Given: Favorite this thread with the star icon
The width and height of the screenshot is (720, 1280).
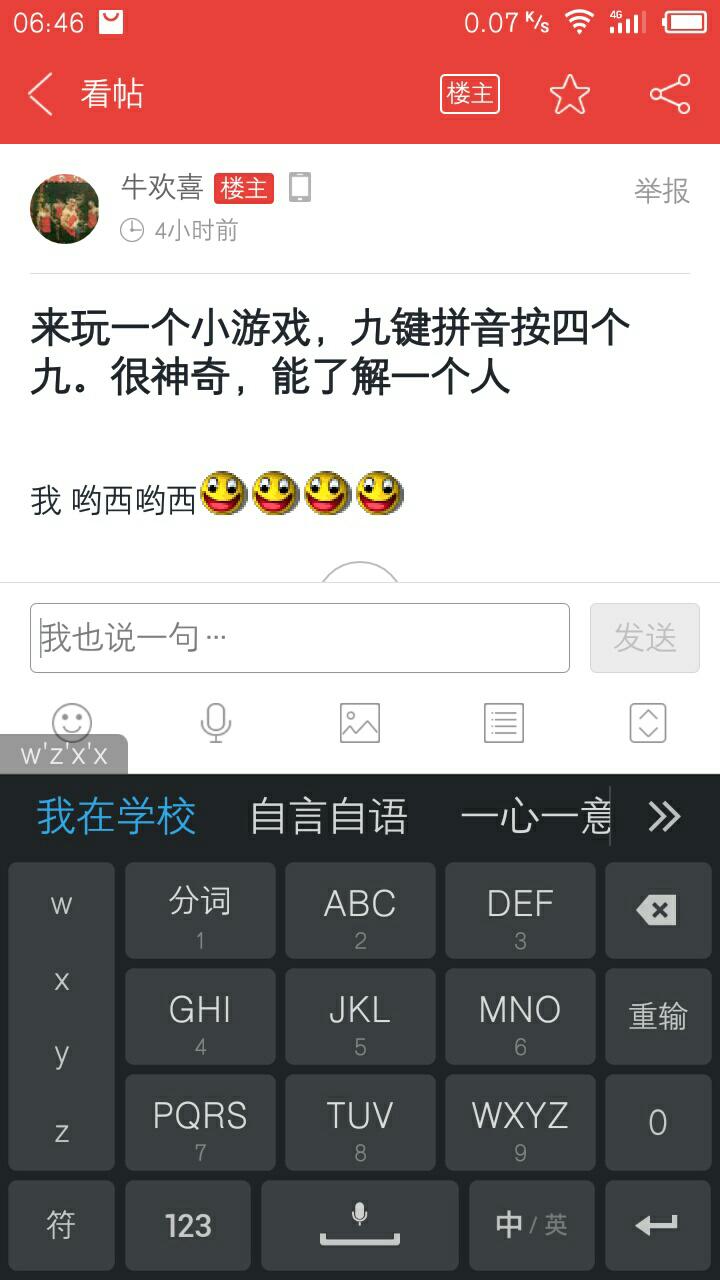Looking at the screenshot, I should [x=569, y=95].
